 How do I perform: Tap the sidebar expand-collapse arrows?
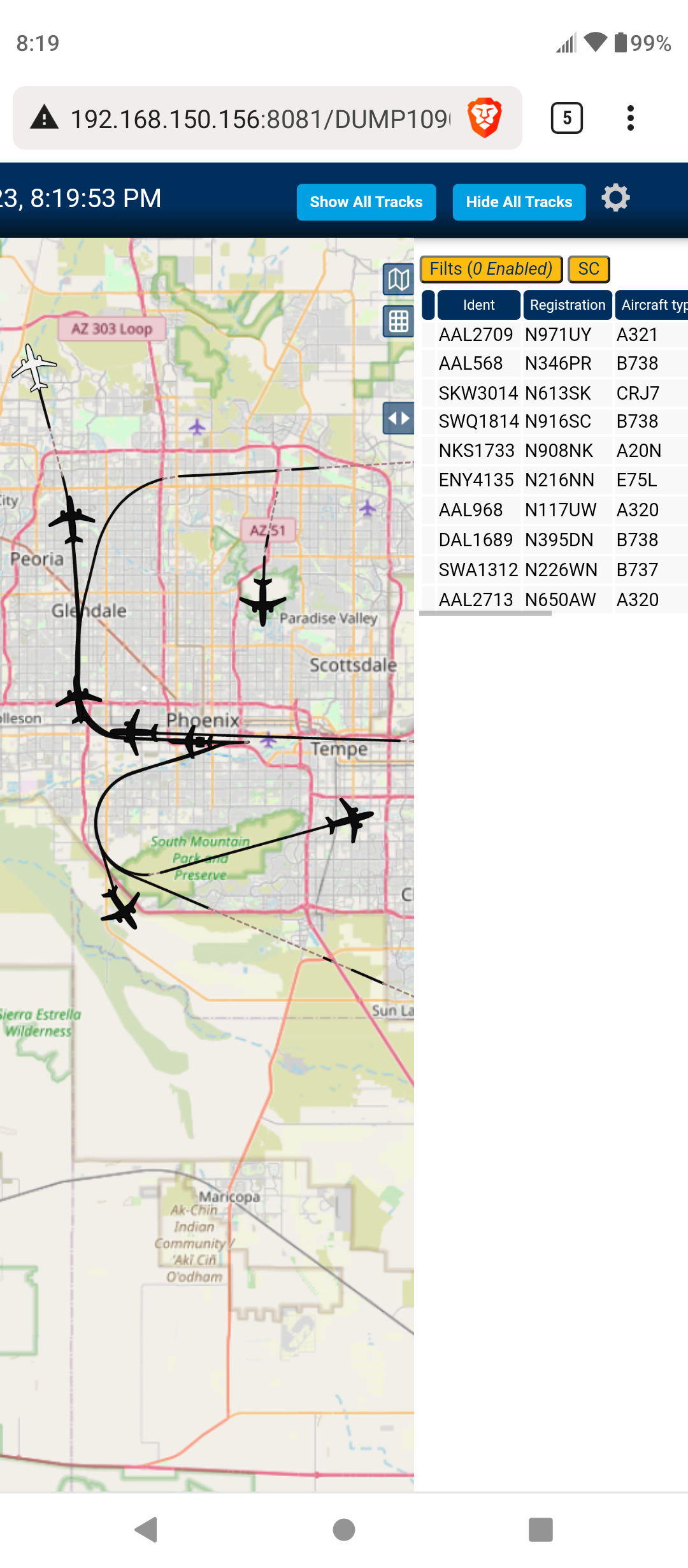[399, 419]
